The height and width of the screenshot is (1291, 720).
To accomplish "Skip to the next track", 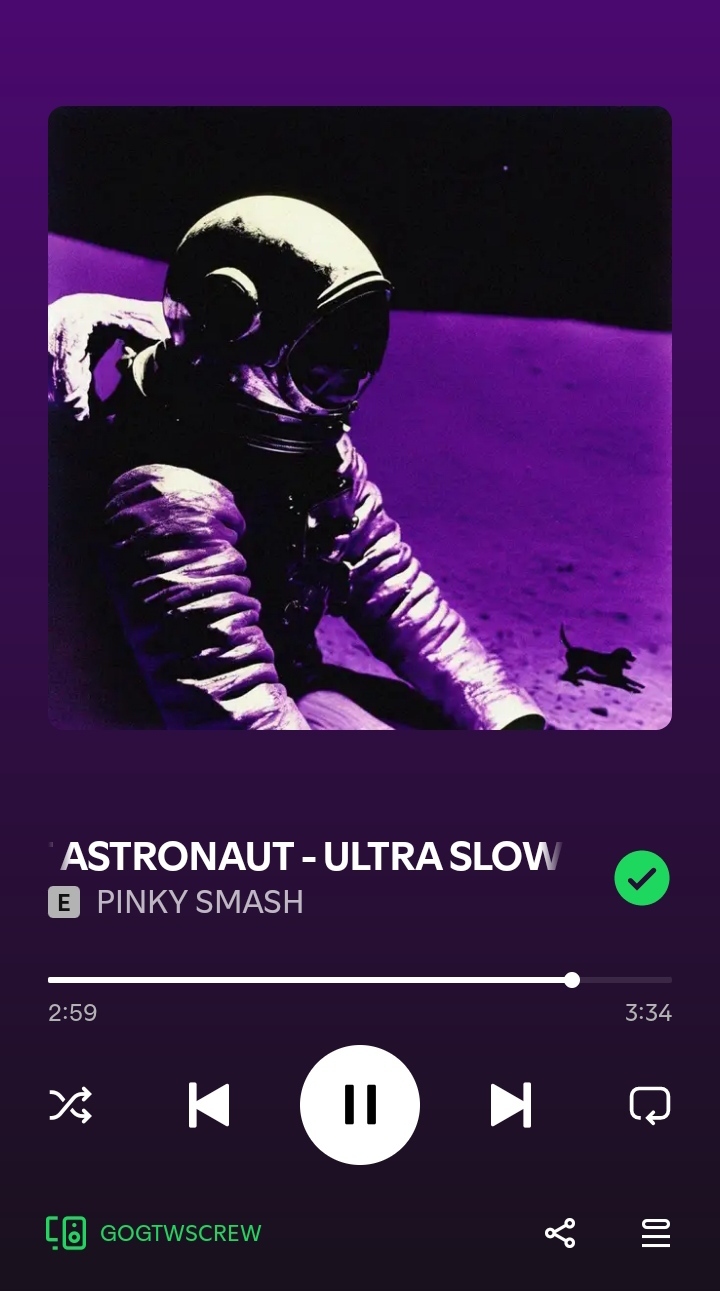I will click(x=510, y=1105).
